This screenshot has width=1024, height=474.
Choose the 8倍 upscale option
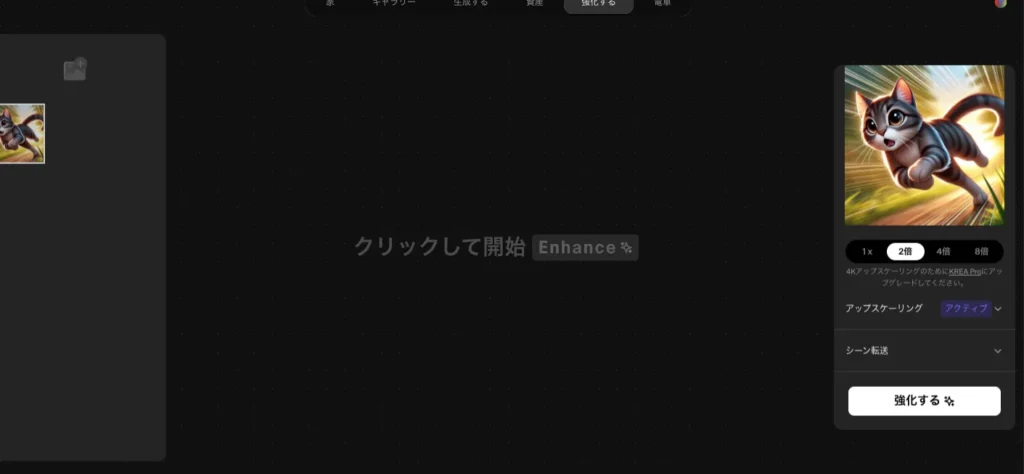[981, 251]
